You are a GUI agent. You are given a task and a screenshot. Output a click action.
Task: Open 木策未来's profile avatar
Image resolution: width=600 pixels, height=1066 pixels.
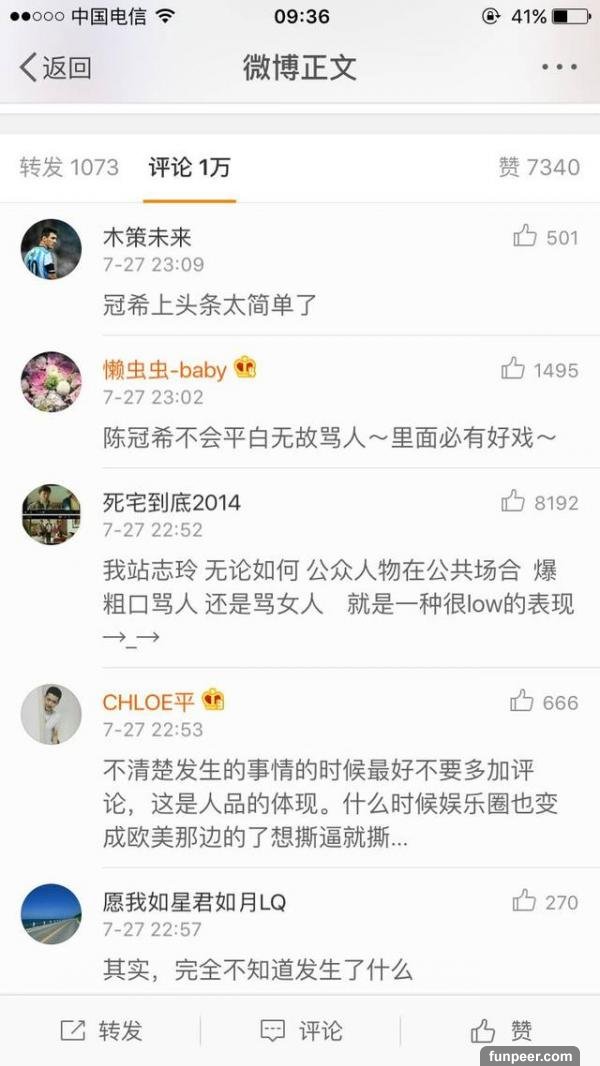point(51,249)
